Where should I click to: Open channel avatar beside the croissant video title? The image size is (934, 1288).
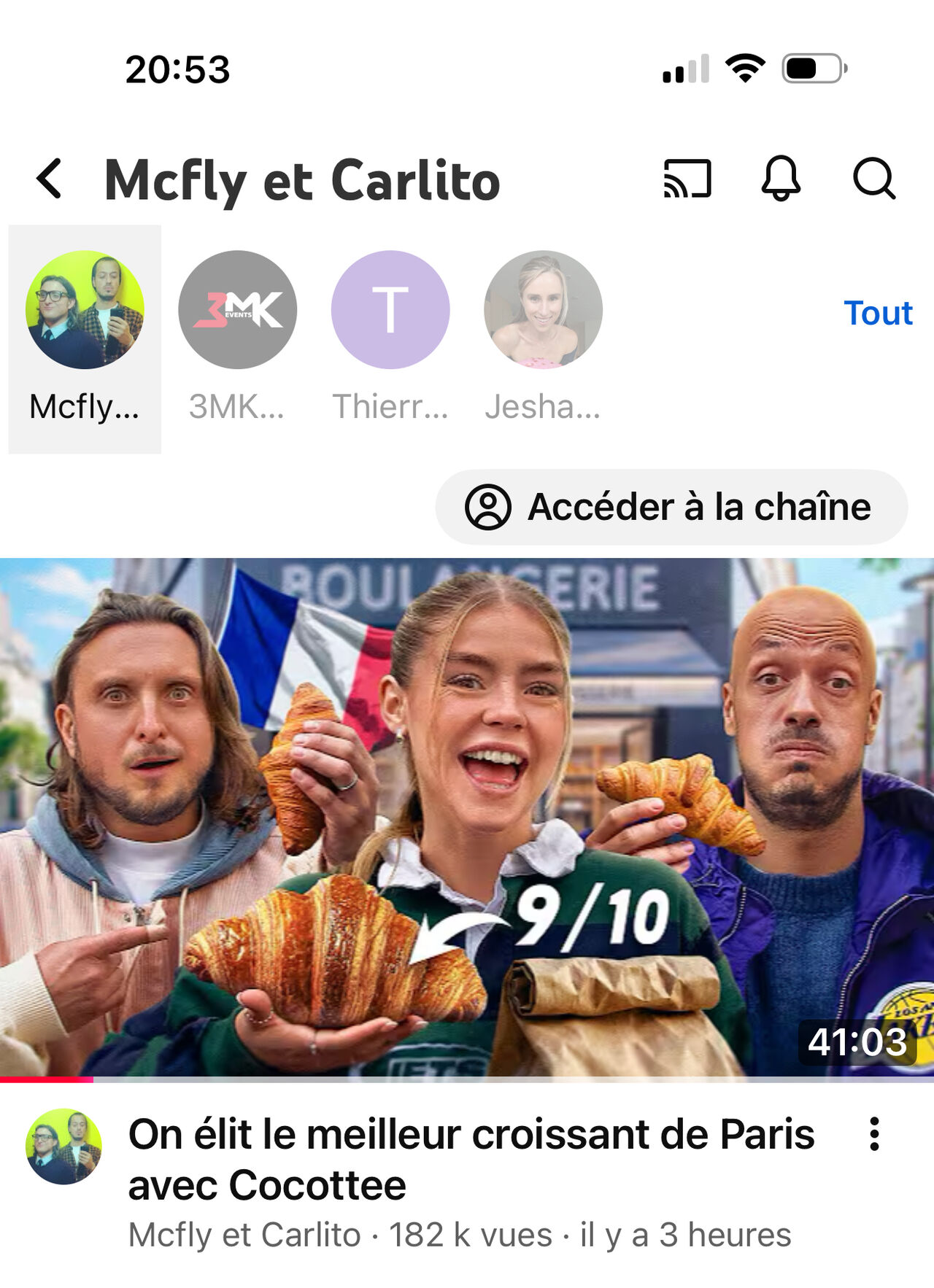pos(63,1147)
